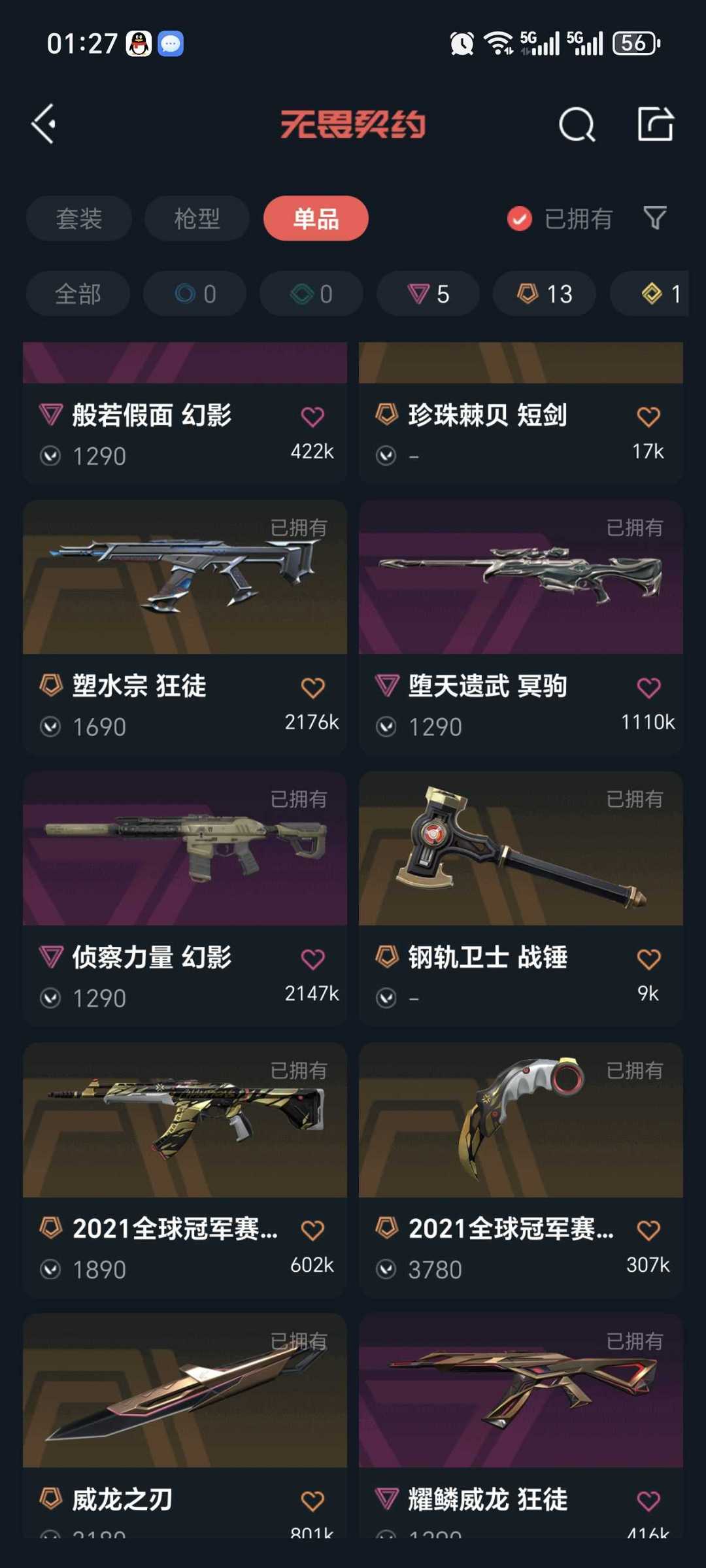The width and height of the screenshot is (706, 1568).
Task: Open the funnel filter options
Action: coord(655,218)
